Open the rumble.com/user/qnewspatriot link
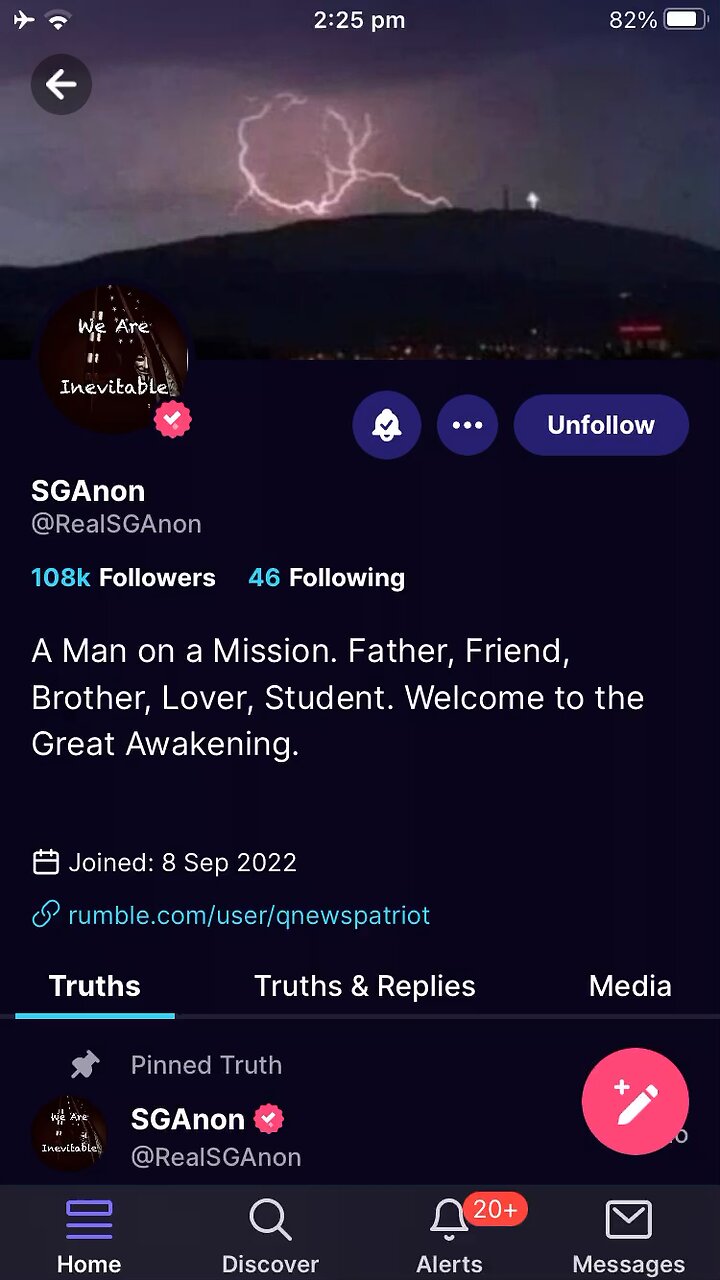 (248, 914)
